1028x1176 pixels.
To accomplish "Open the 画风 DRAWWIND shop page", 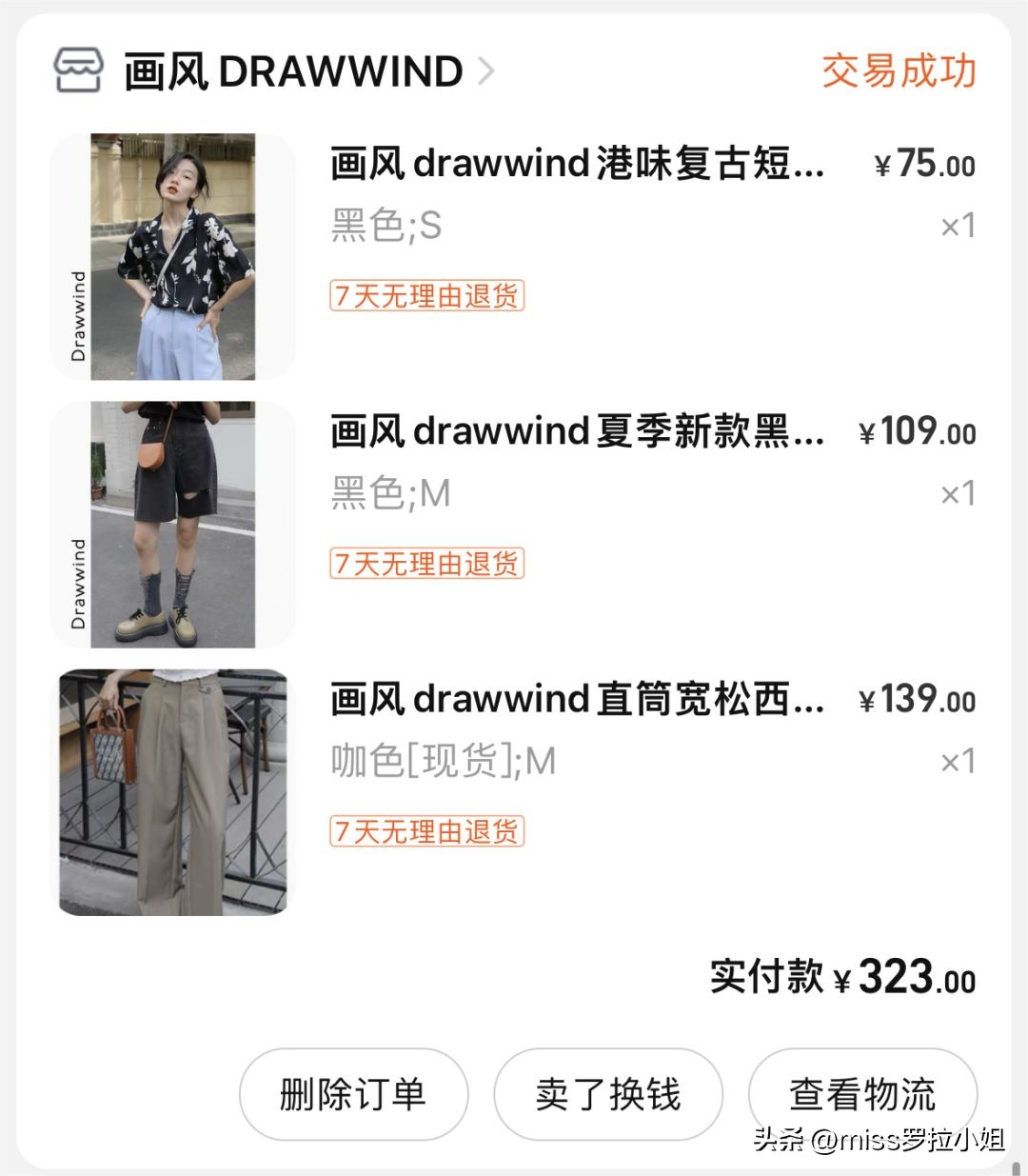I will (x=295, y=72).
